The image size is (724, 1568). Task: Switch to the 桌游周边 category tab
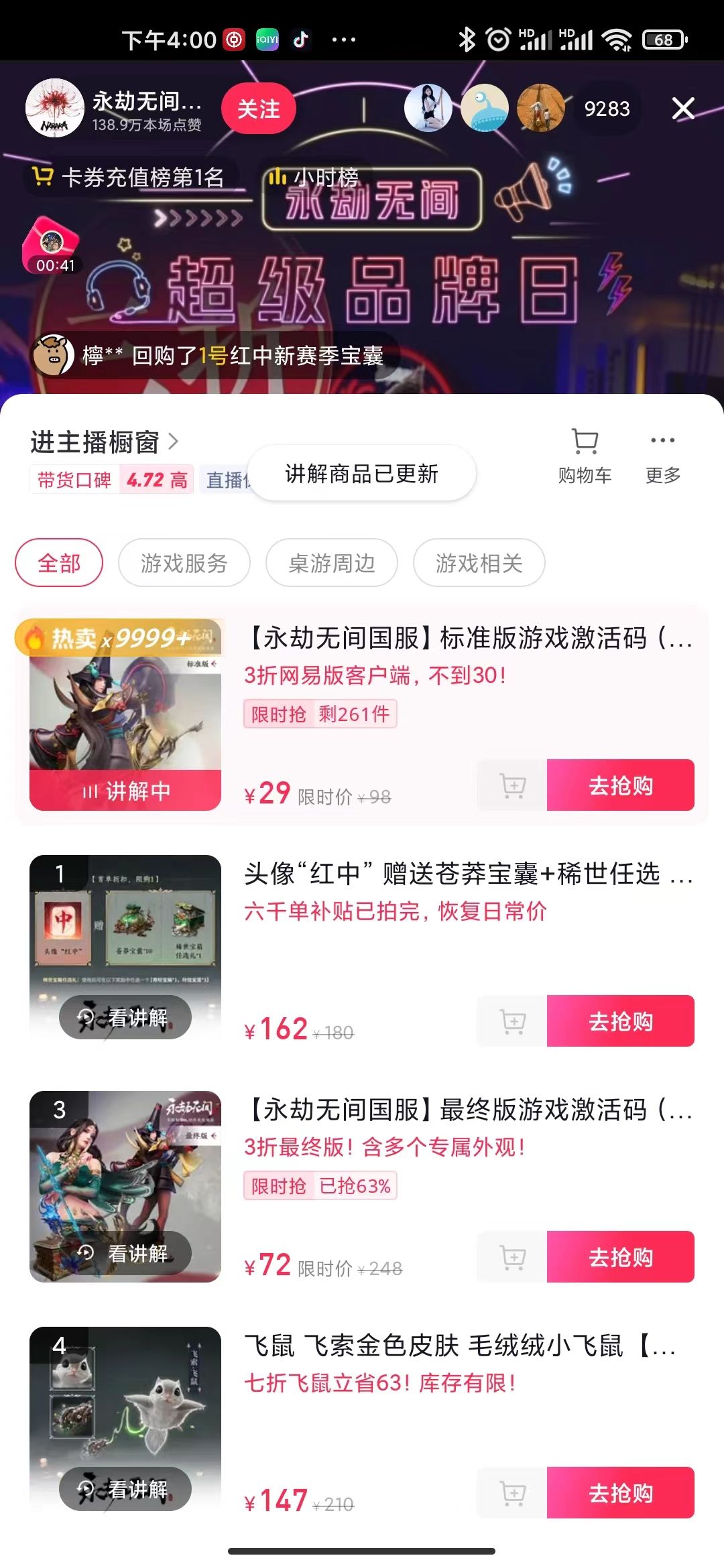click(331, 563)
